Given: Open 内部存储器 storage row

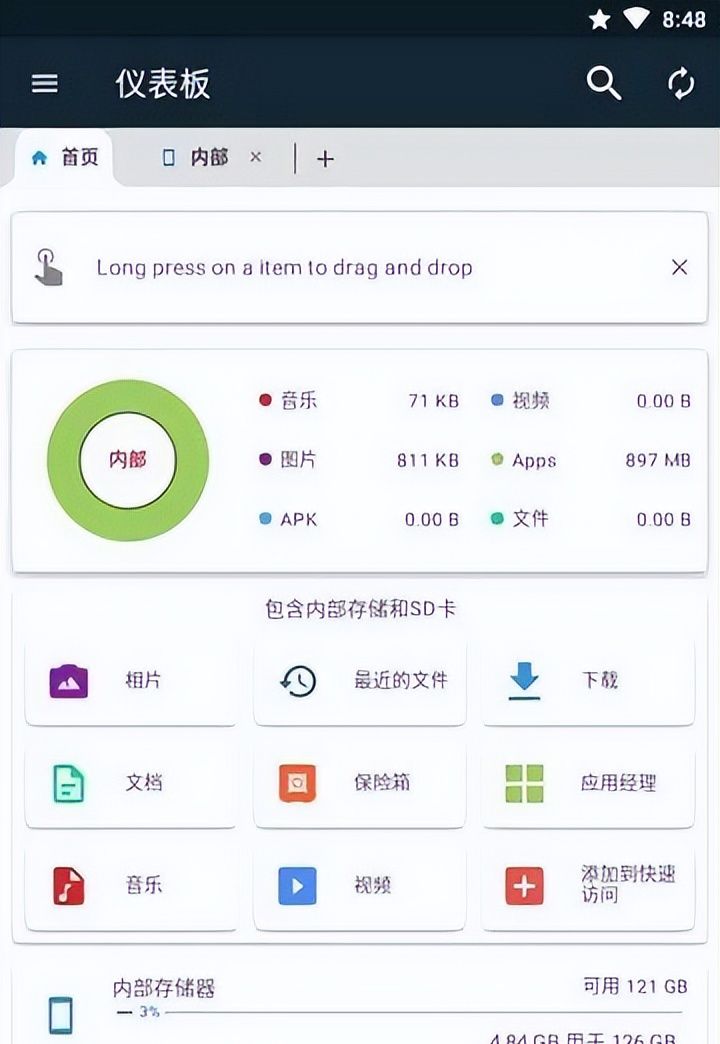Looking at the screenshot, I should click(360, 1005).
